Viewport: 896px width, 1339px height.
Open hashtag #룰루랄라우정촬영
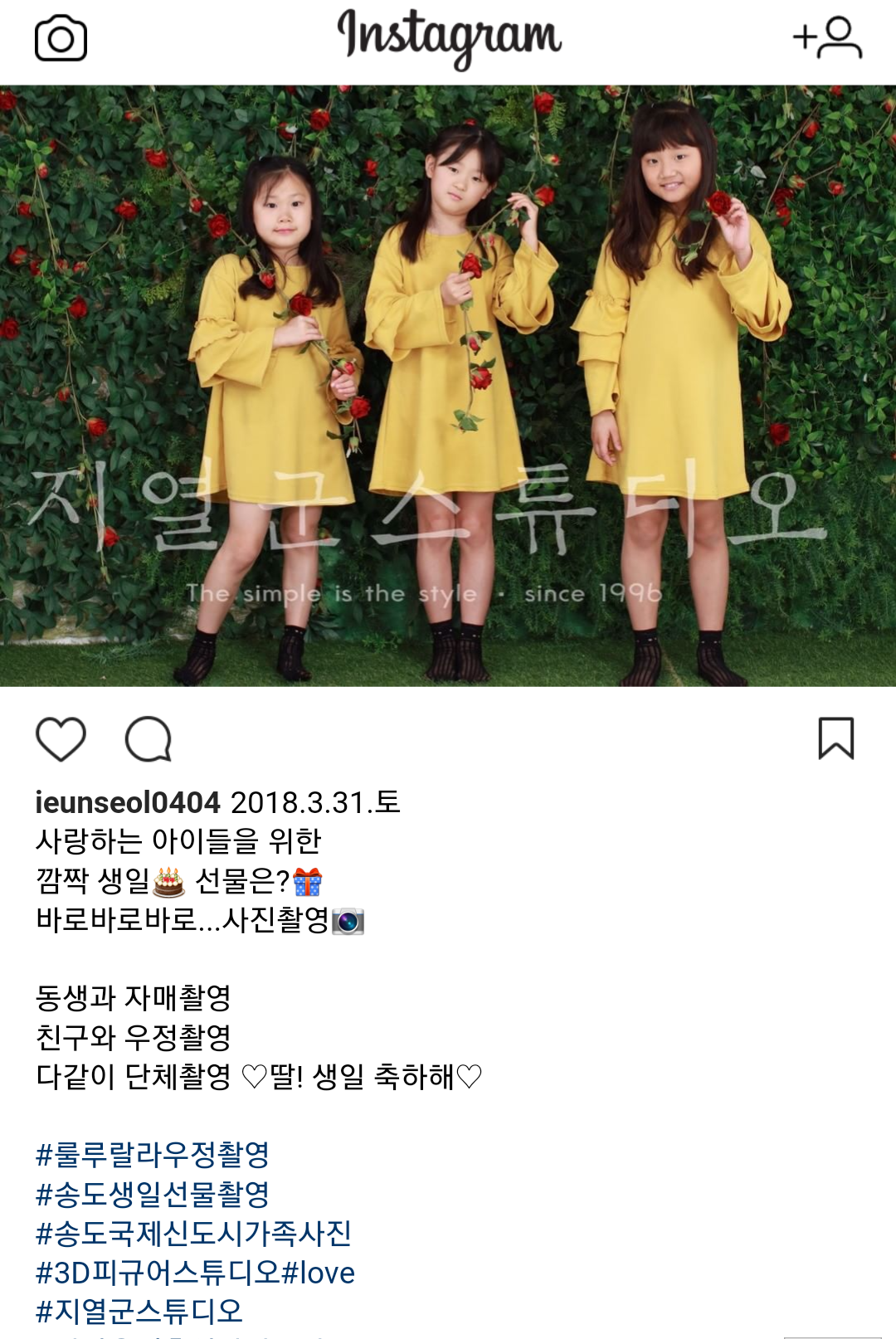click(x=153, y=1154)
